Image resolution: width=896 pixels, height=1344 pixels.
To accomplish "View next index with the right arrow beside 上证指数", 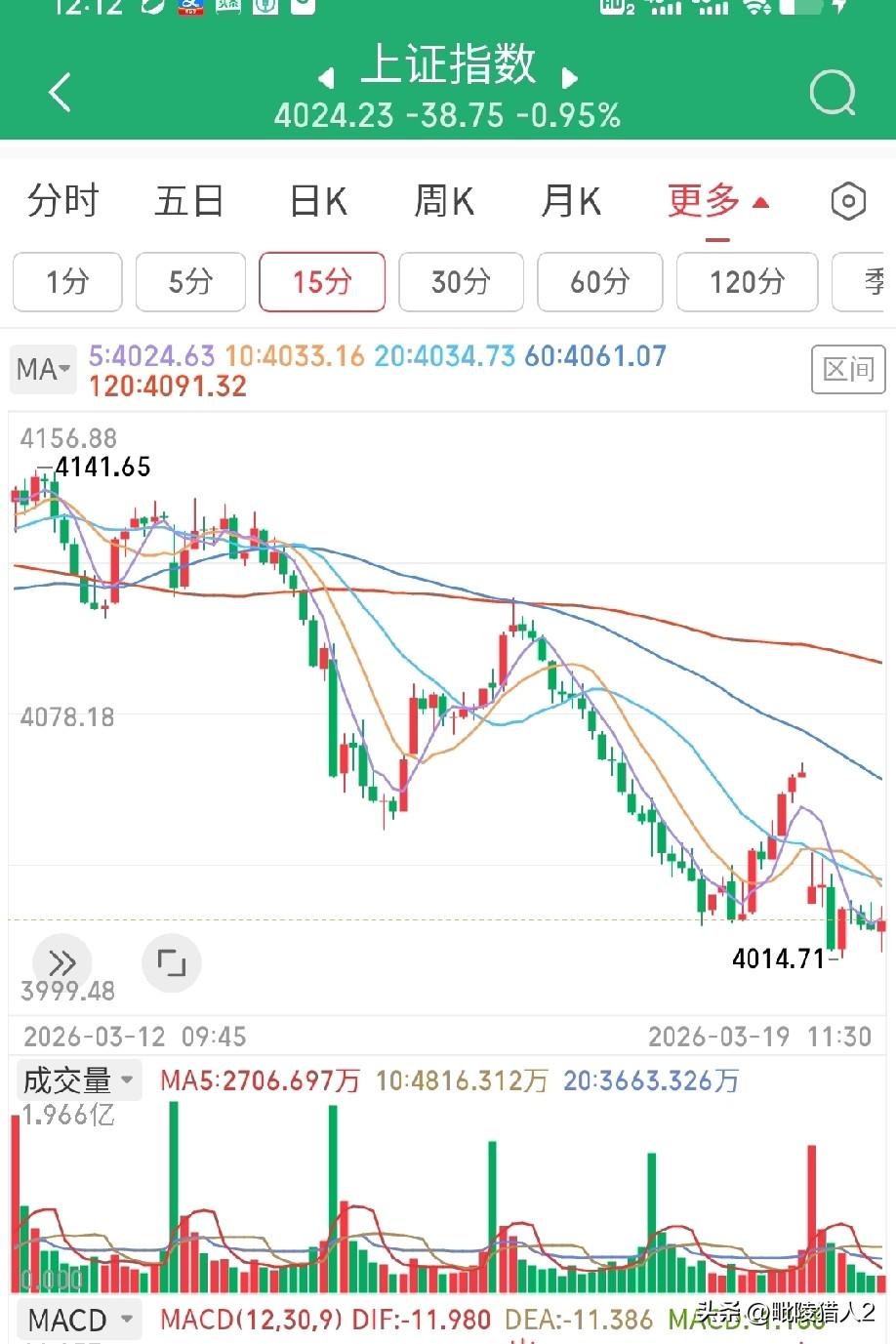I will click(570, 78).
